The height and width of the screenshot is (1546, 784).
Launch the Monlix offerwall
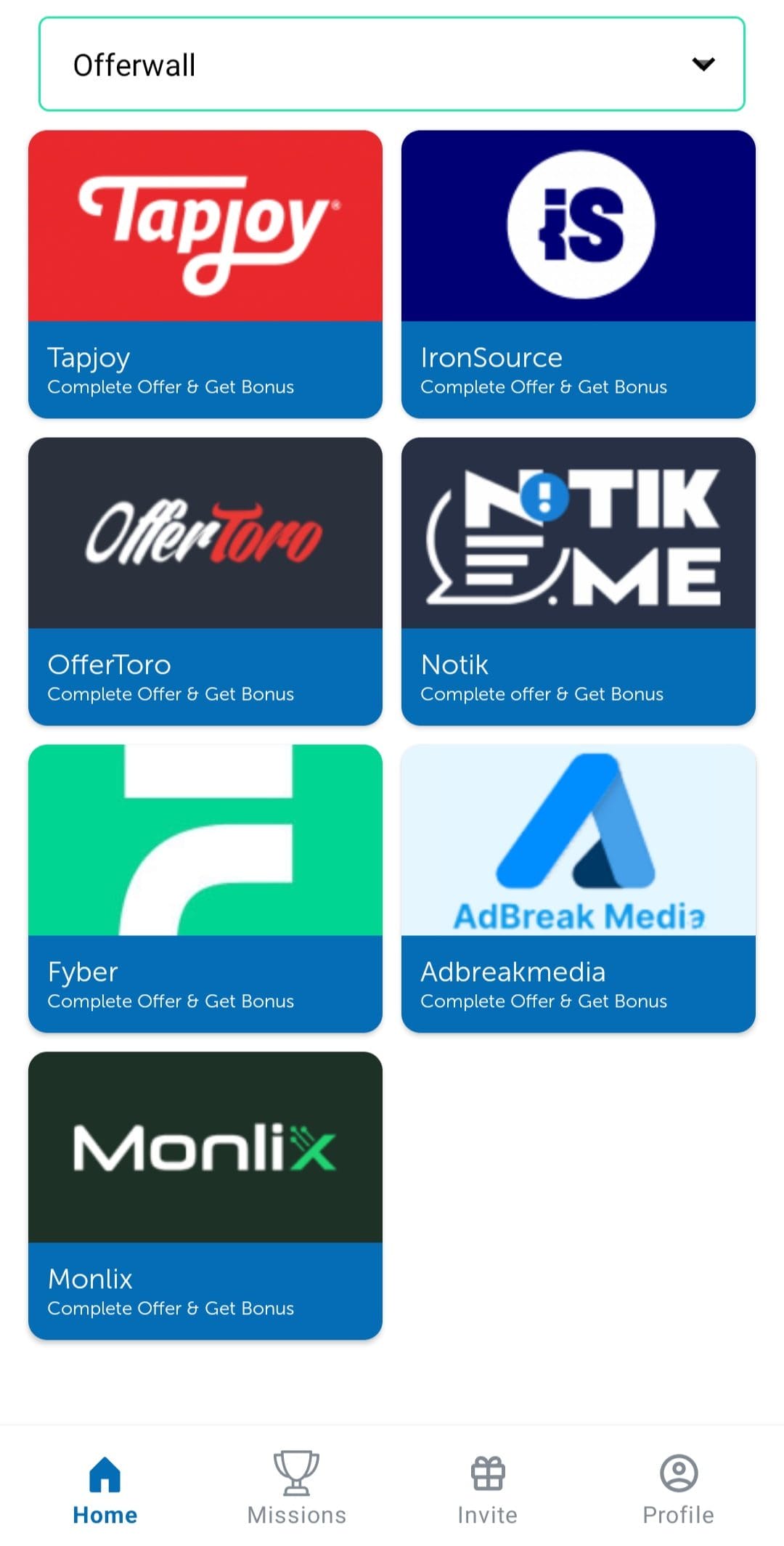click(x=205, y=1195)
